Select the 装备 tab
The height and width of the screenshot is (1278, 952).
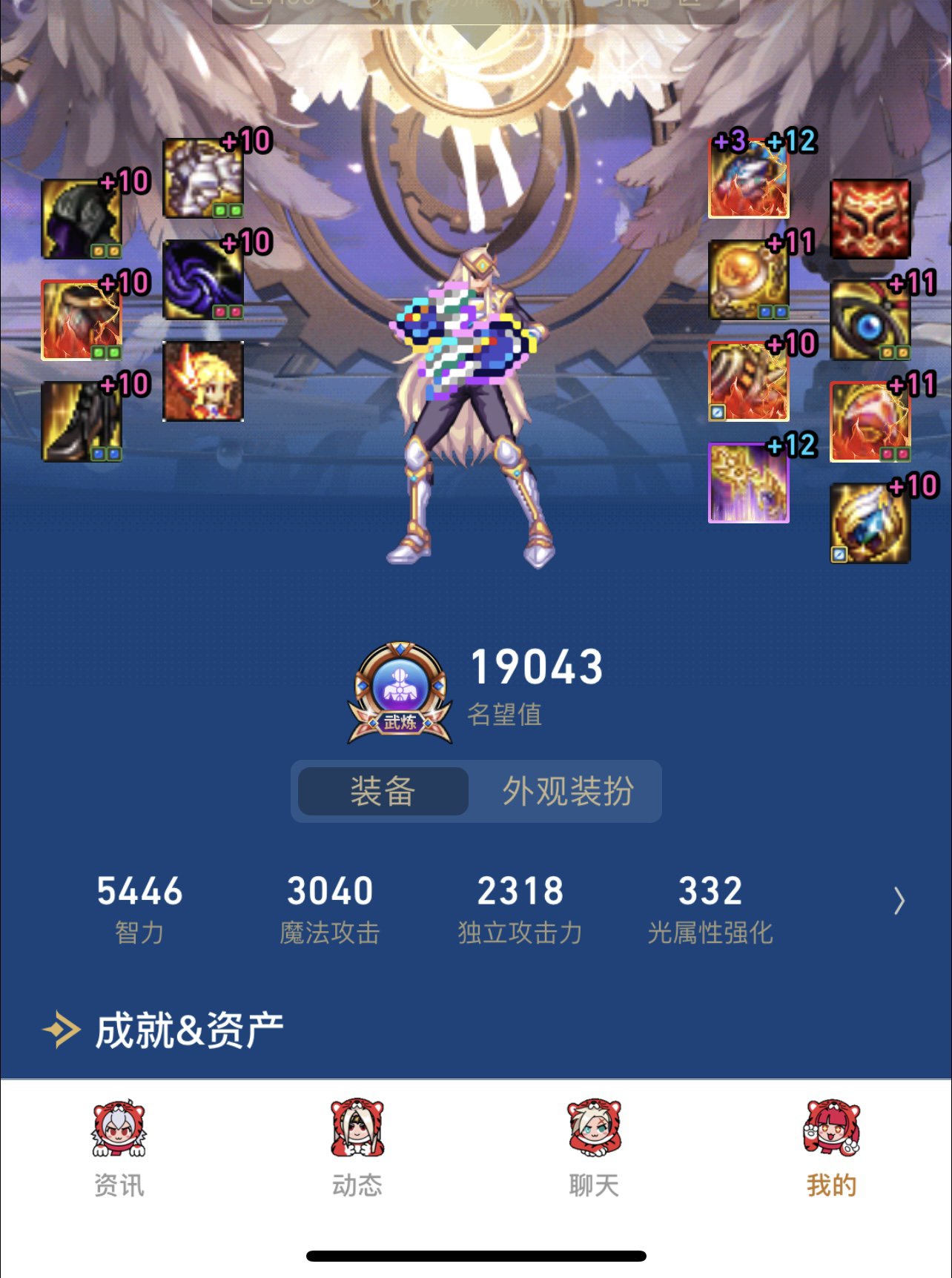(x=383, y=791)
